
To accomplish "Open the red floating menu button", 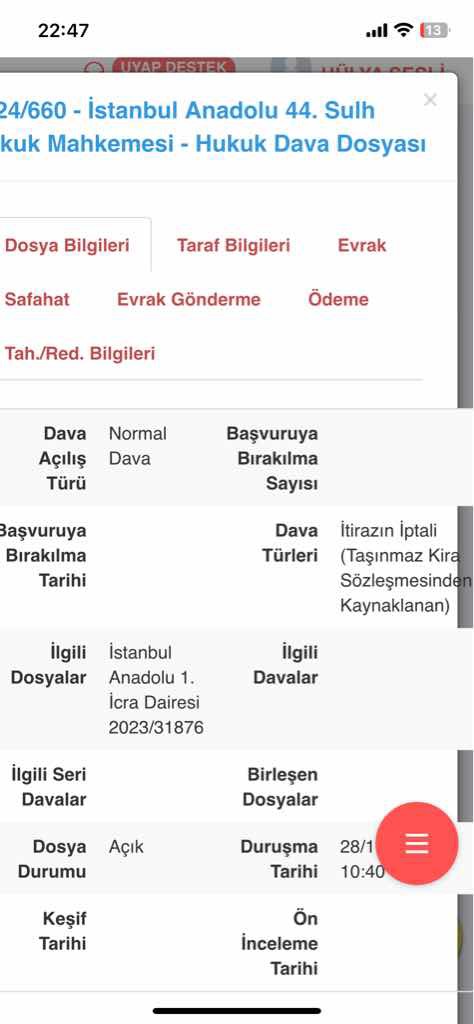I will tap(417, 843).
